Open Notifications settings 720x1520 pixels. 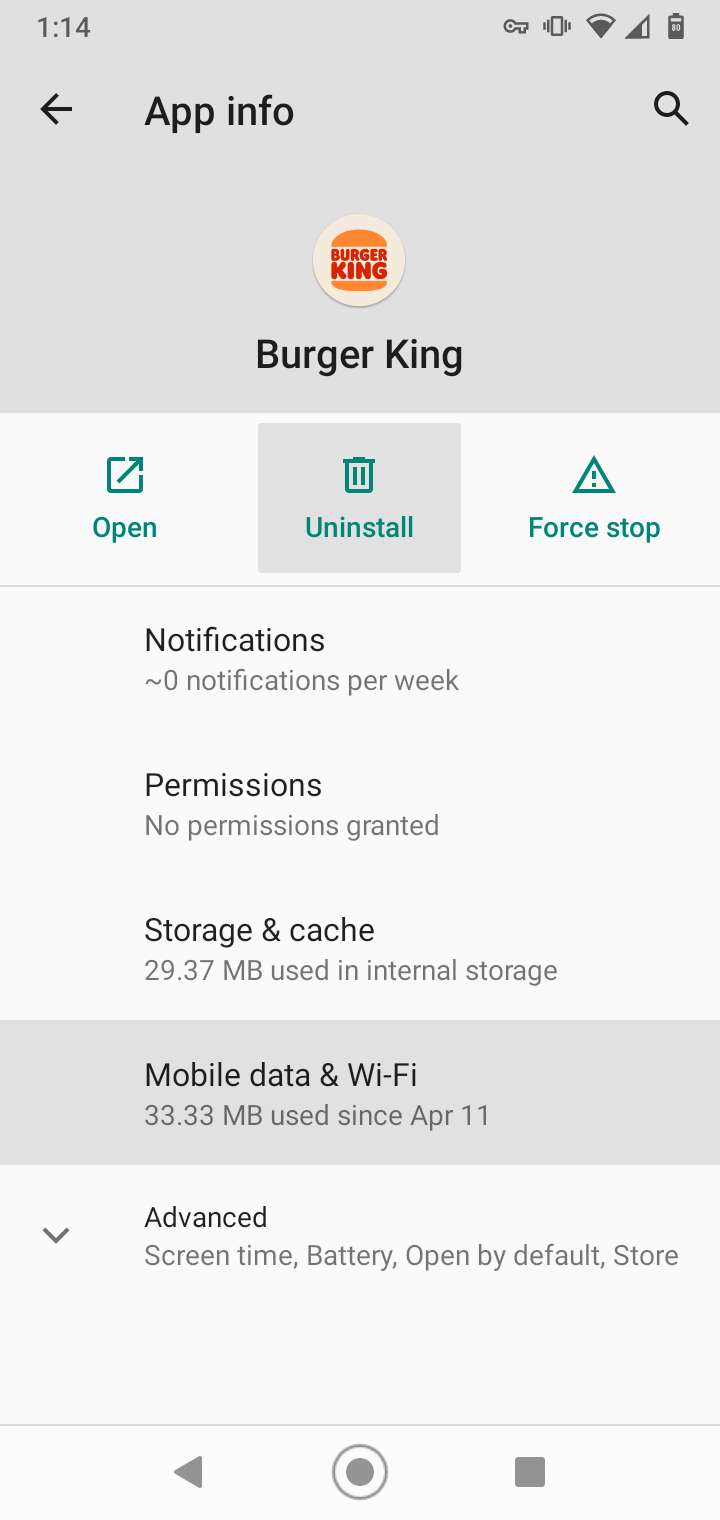(360, 659)
